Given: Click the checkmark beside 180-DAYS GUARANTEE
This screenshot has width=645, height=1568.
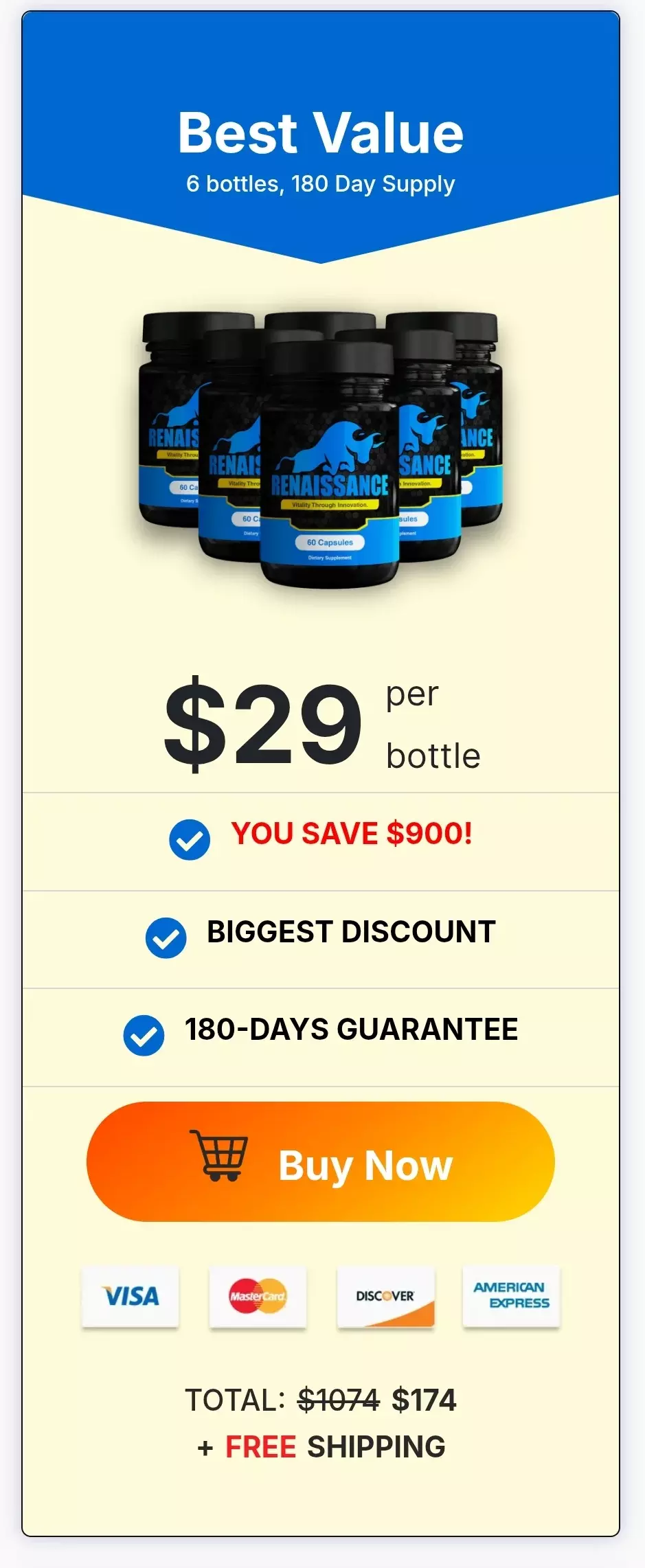Looking at the screenshot, I should pos(145,1034).
